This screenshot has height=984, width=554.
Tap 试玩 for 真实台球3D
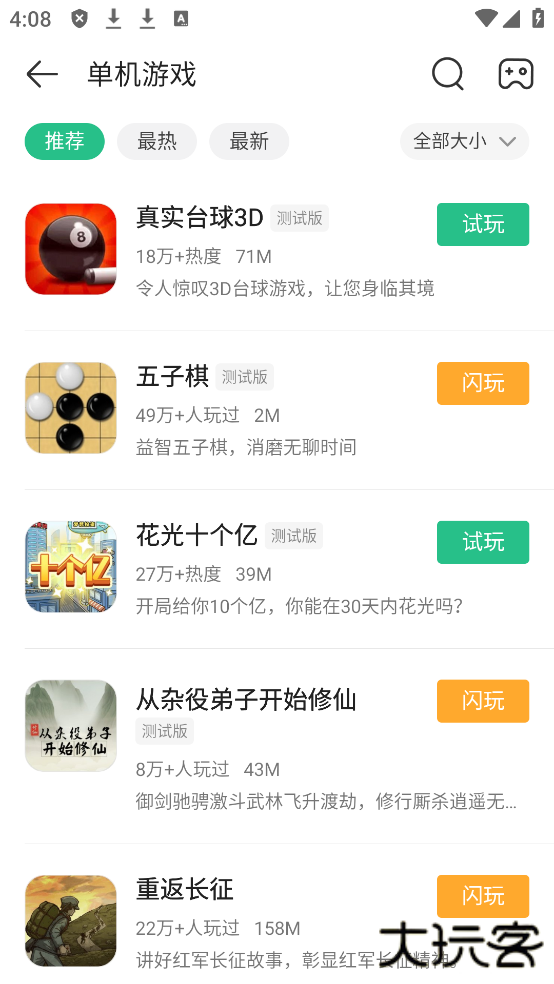click(x=483, y=224)
